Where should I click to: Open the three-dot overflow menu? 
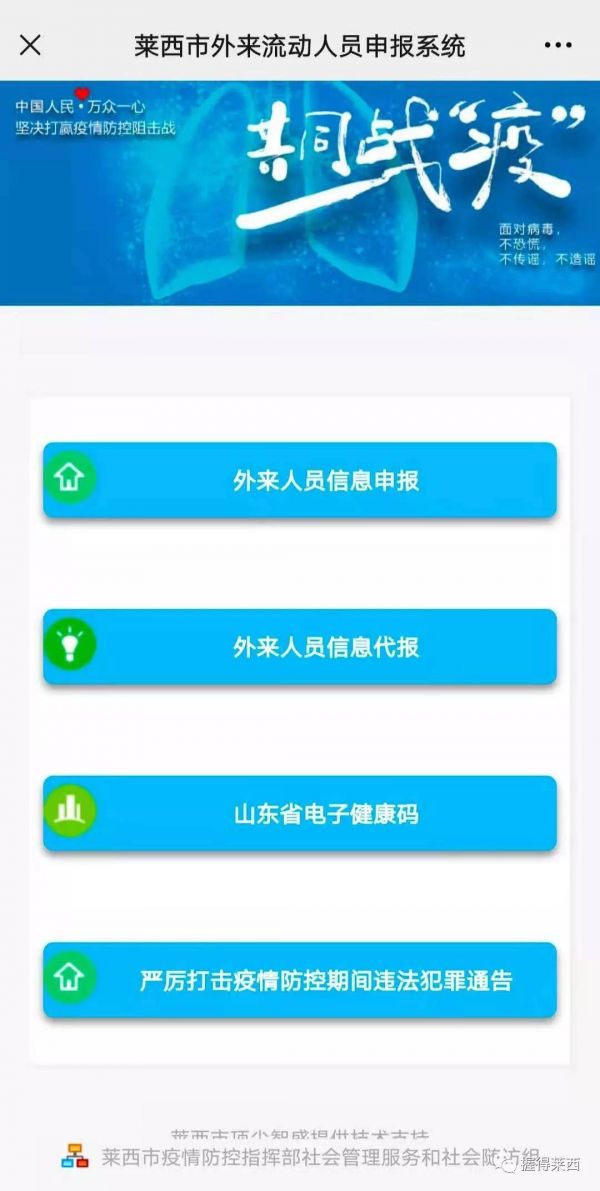tap(557, 46)
